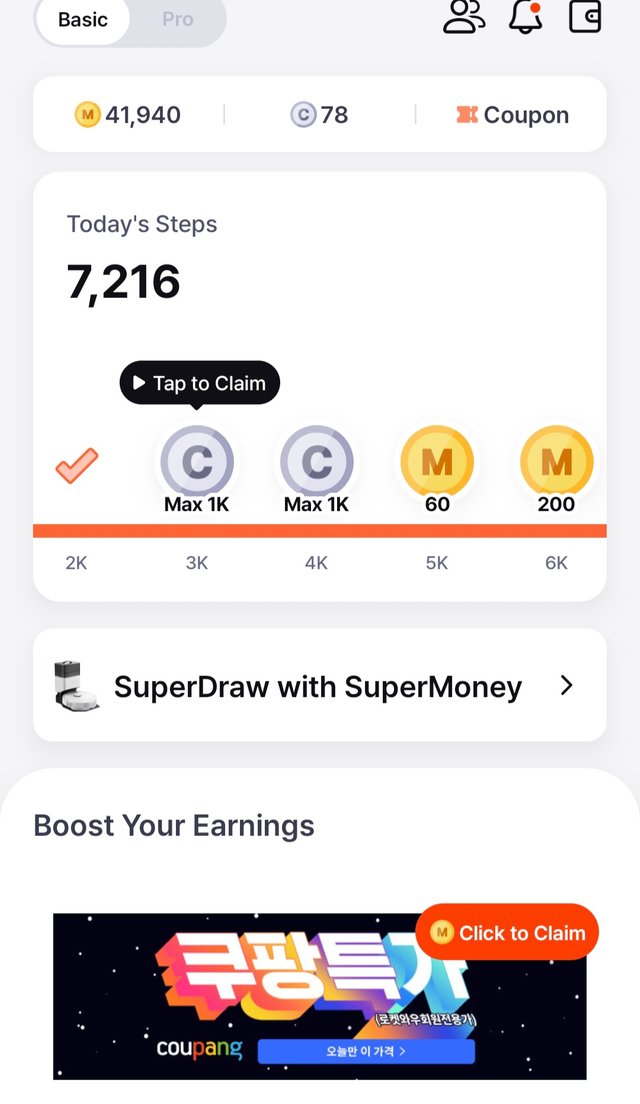
Task: Open the notifications bell
Action: [x=525, y=17]
